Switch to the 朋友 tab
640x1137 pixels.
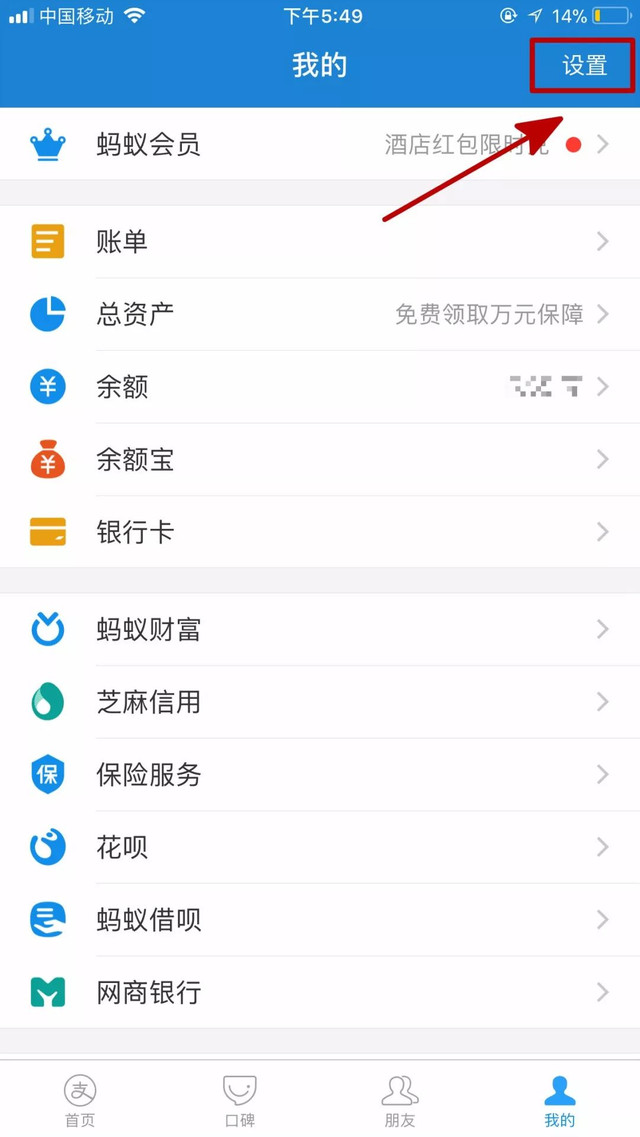400,1100
